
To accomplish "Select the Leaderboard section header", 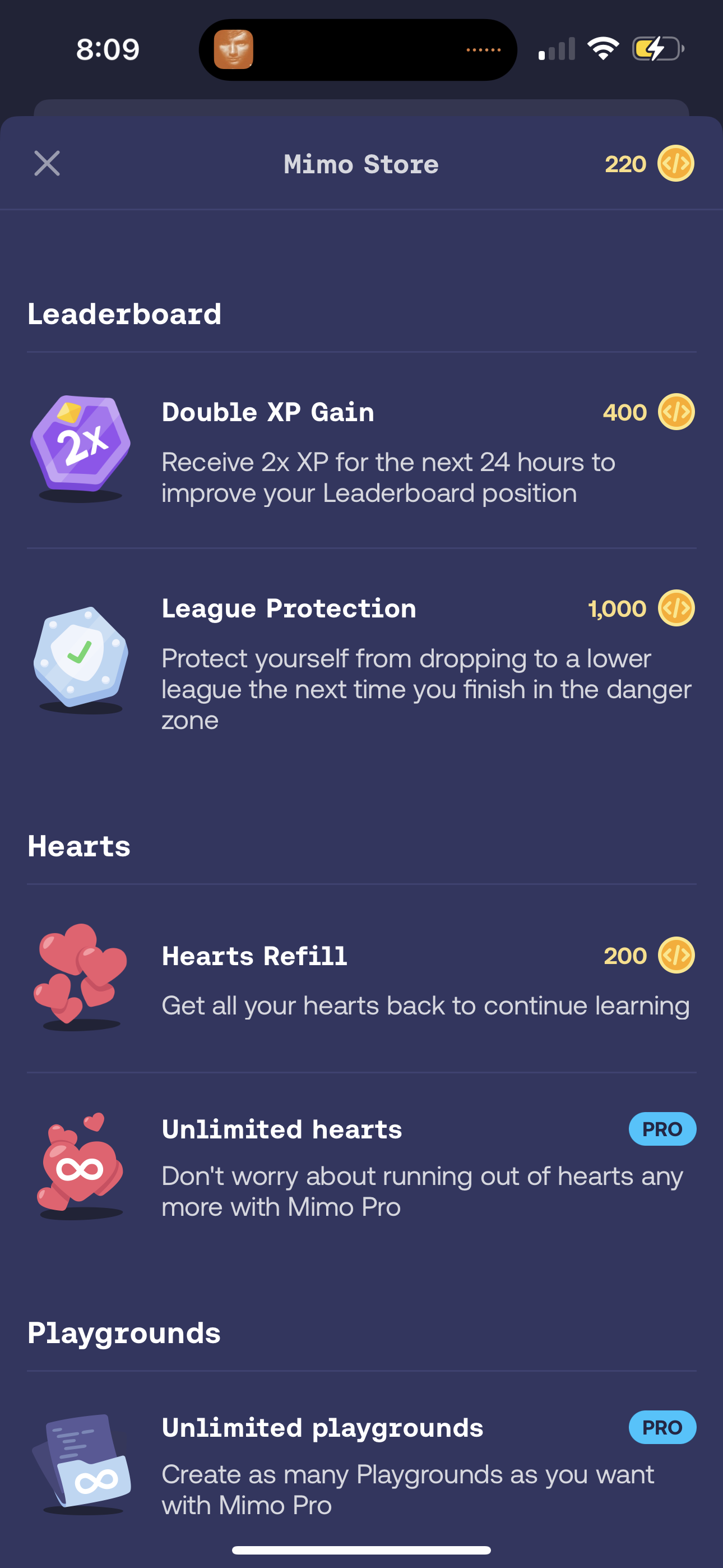I will (124, 313).
